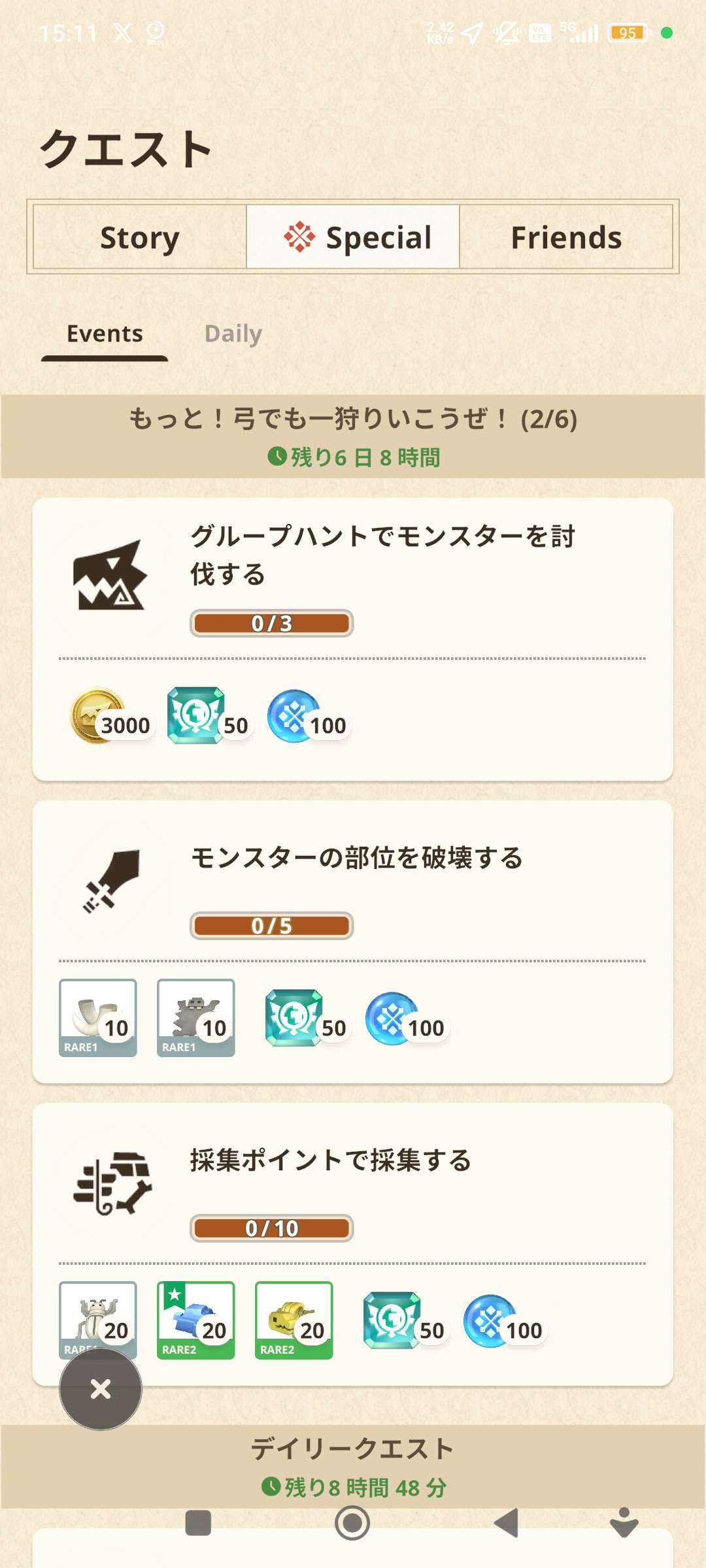This screenshot has width=706, height=1568.
Task: Select the Special quests tab
Action: [x=353, y=237]
